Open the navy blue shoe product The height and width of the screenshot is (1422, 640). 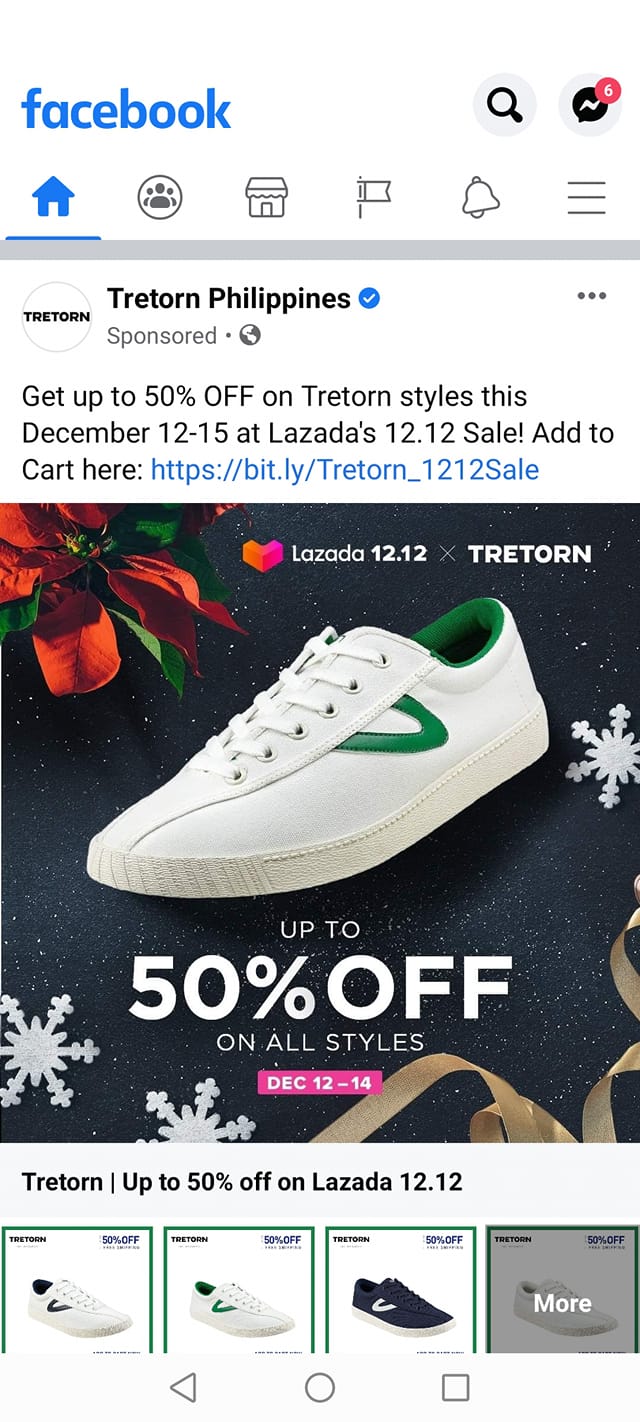(401, 1289)
